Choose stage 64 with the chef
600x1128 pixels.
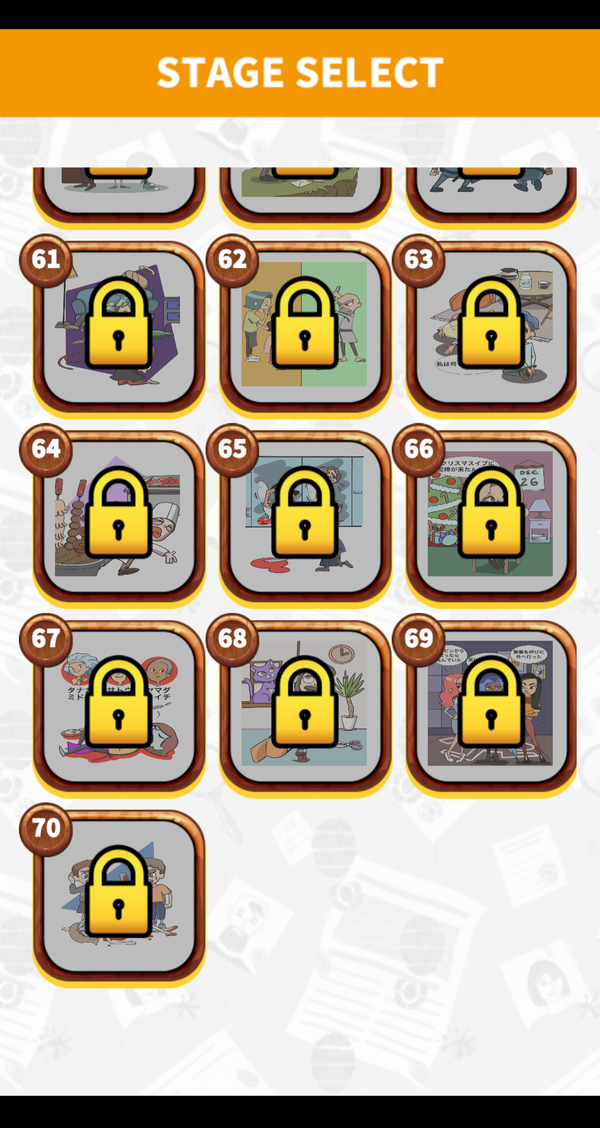[x=119, y=518]
